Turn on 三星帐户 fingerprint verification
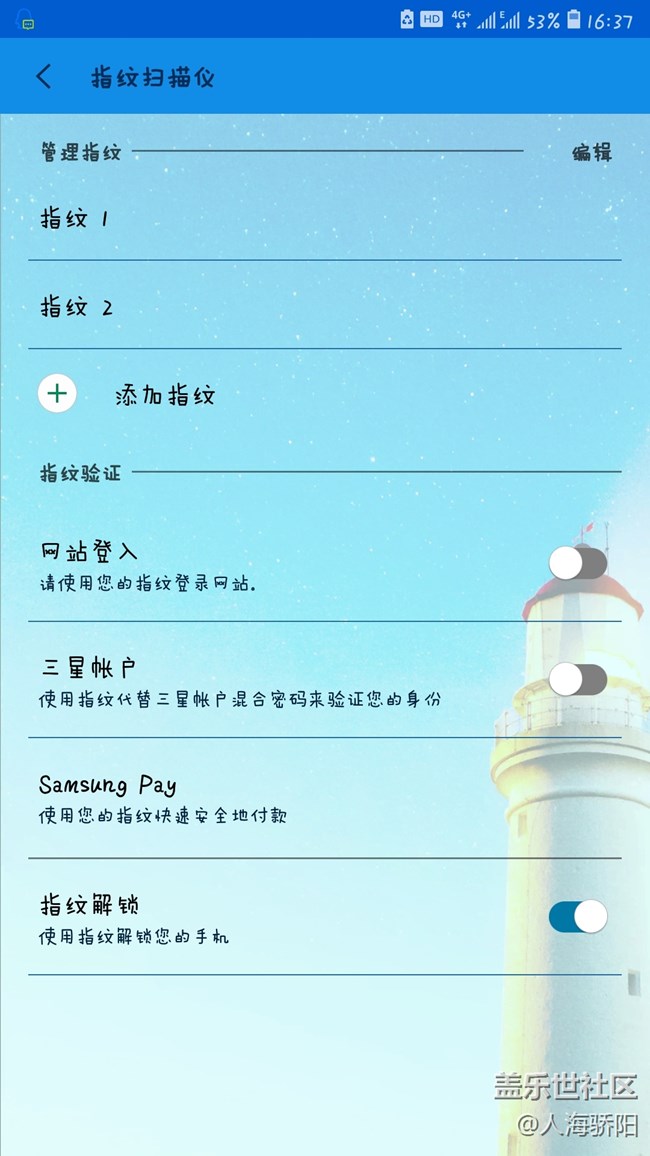The image size is (650, 1156). click(578, 680)
